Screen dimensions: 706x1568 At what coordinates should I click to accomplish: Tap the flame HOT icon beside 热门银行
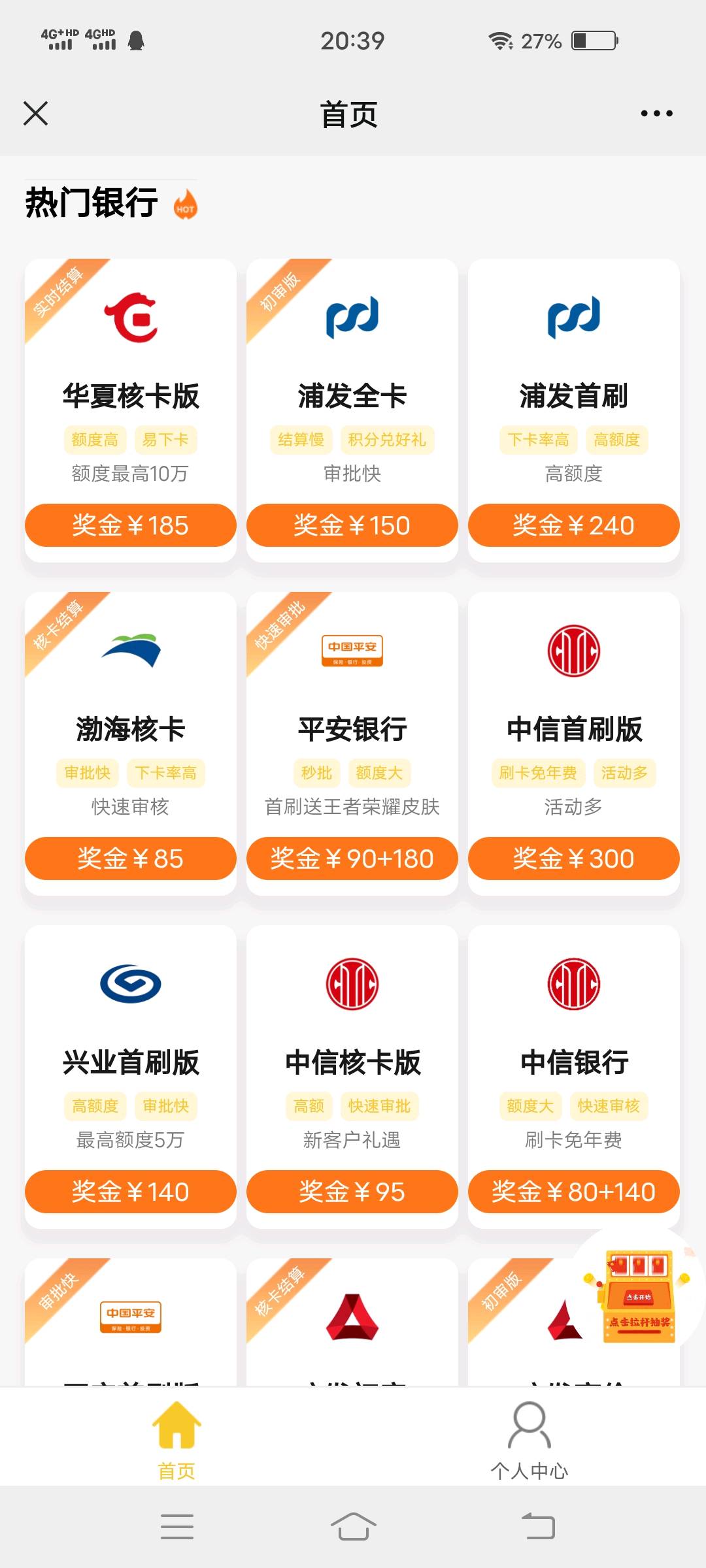(x=186, y=204)
